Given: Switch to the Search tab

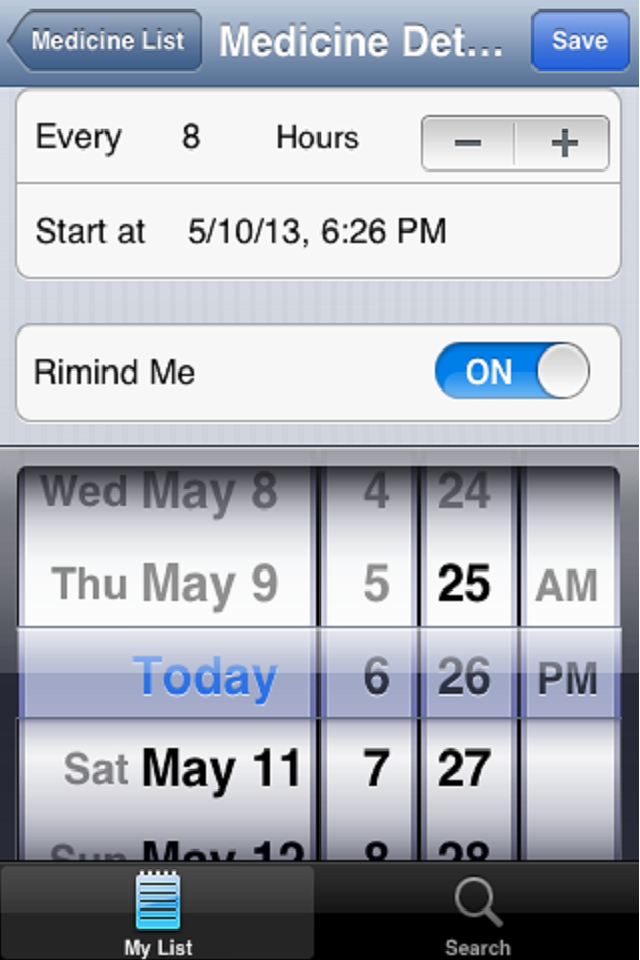Looking at the screenshot, I should [477, 912].
